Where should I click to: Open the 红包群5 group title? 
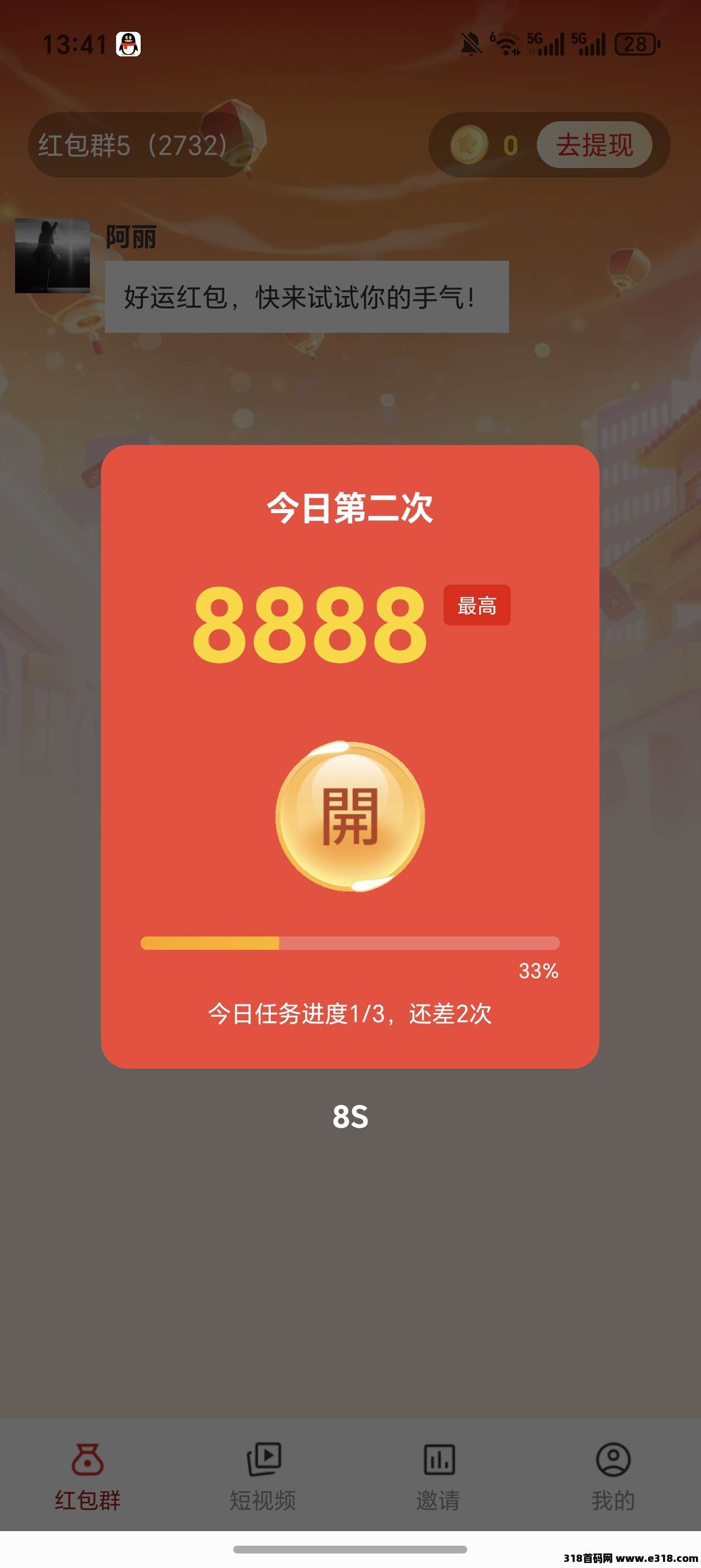click(x=134, y=145)
